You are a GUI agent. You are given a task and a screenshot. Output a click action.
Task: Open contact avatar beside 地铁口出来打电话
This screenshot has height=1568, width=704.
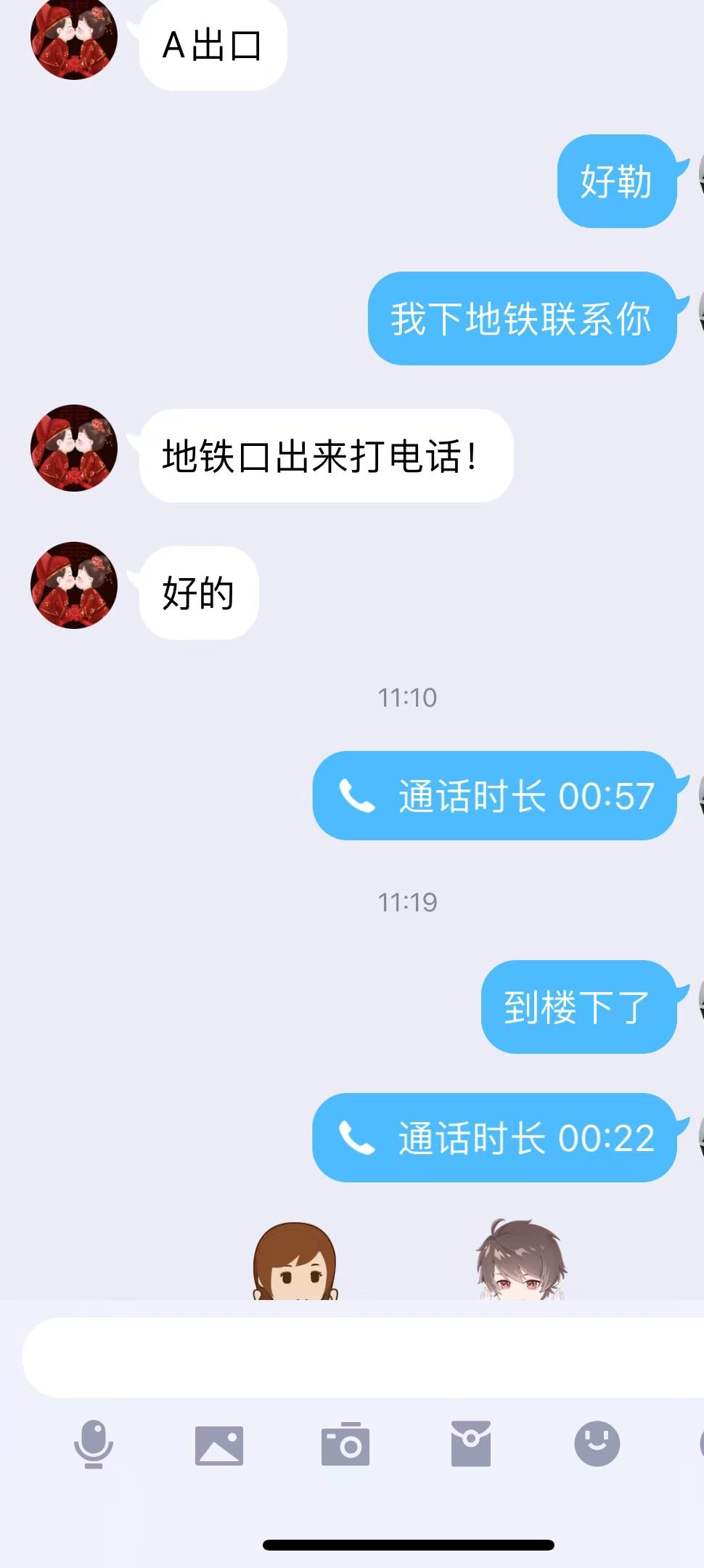click(x=74, y=448)
